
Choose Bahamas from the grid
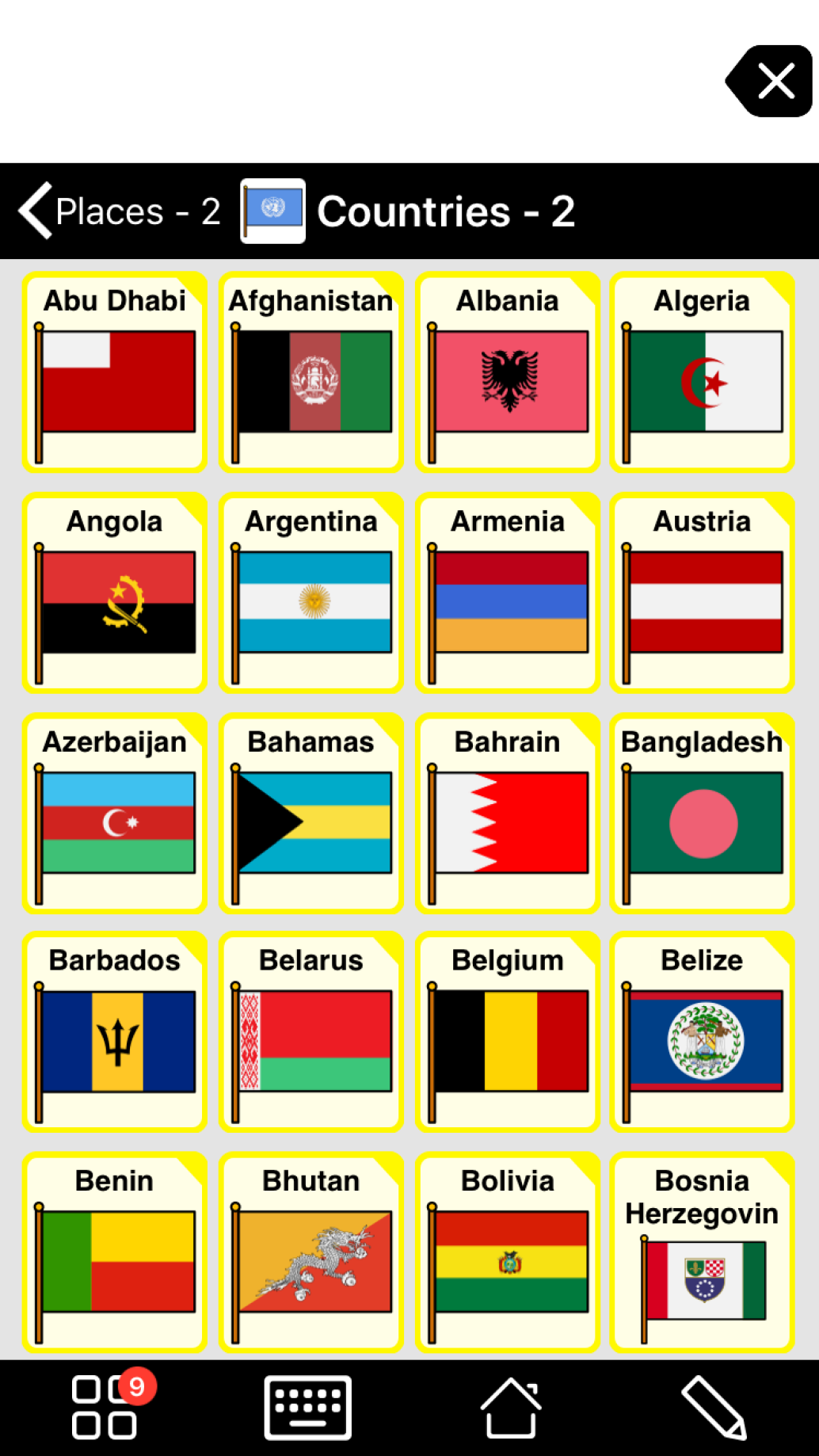311,813
